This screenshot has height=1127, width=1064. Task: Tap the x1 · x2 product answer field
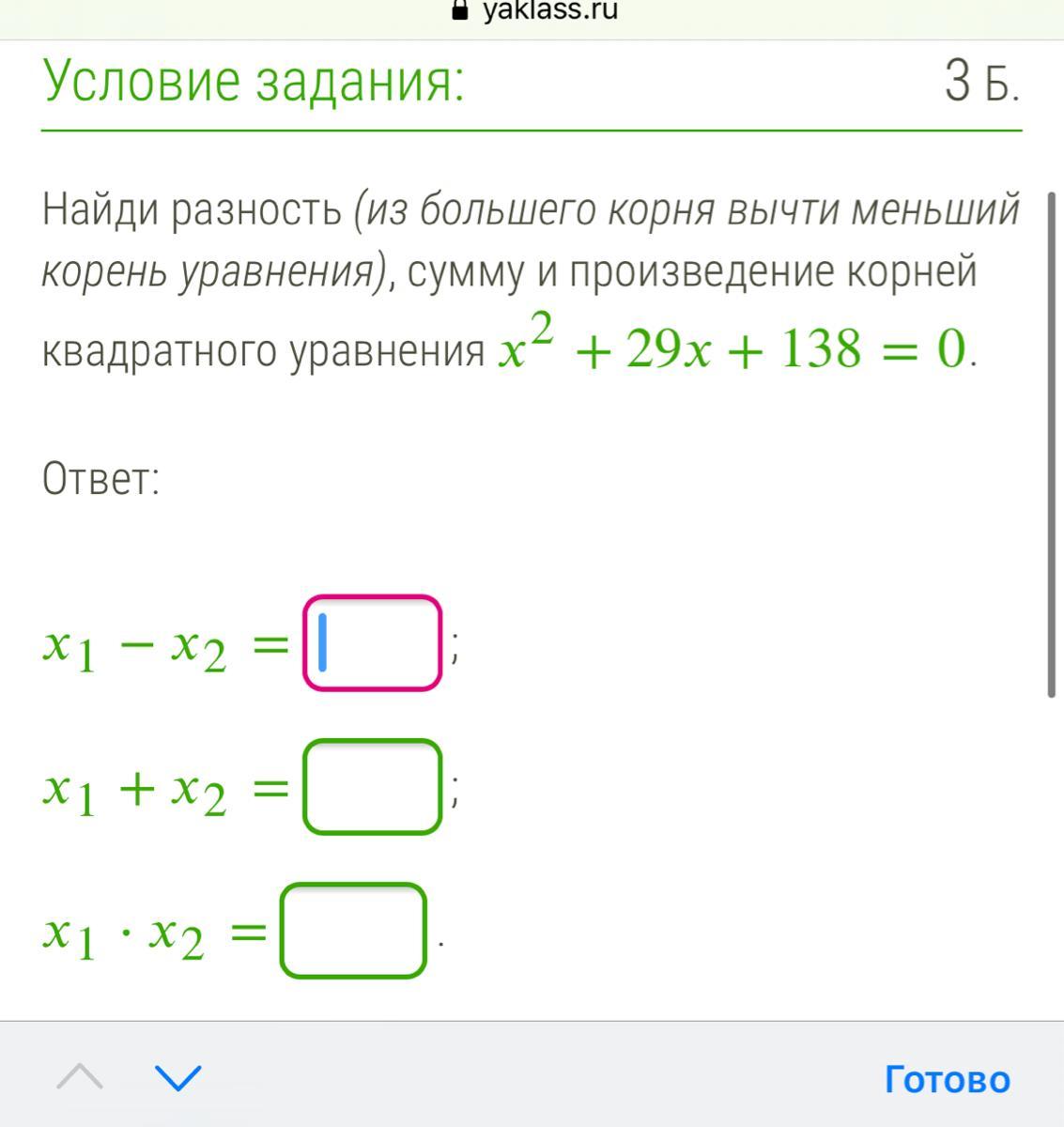[x=354, y=931]
